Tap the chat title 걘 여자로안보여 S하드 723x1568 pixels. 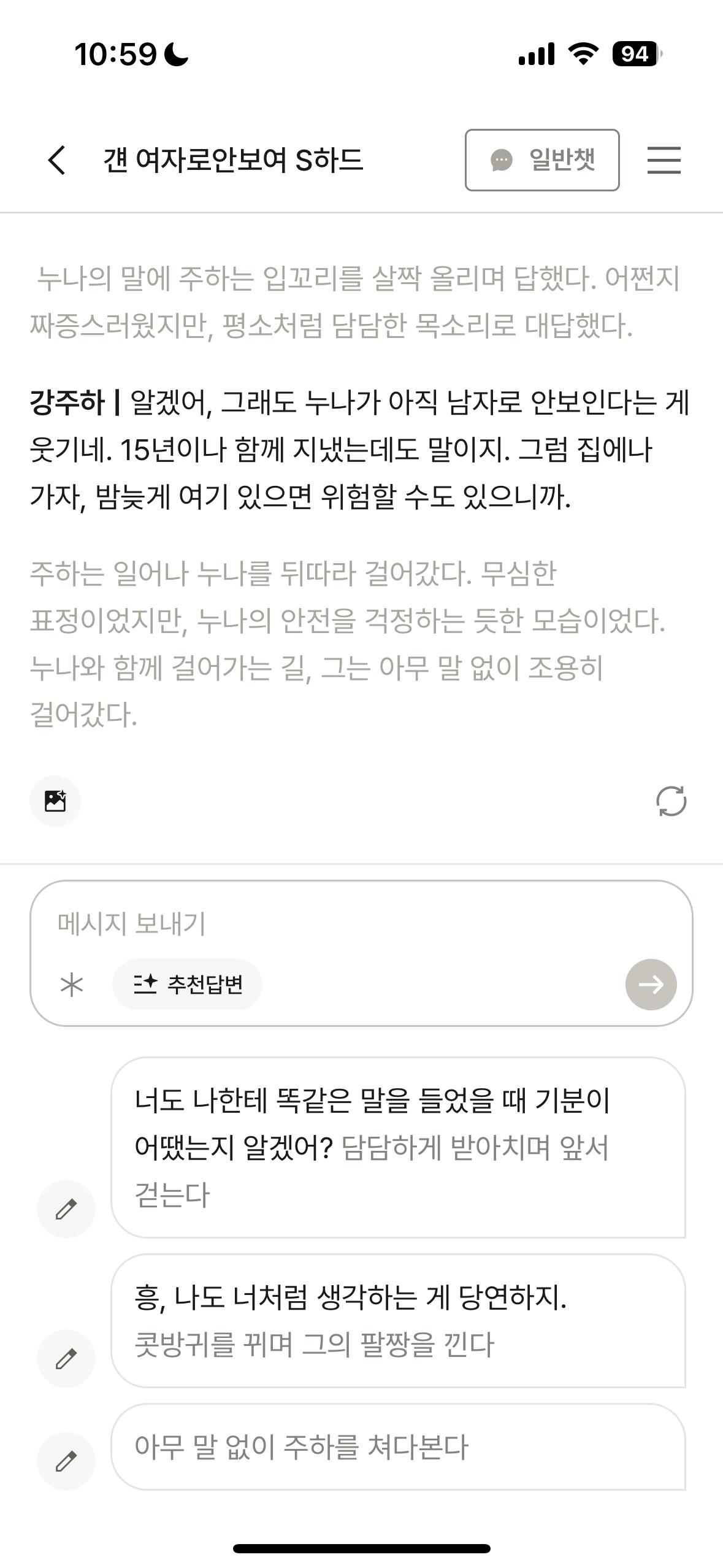[233, 158]
